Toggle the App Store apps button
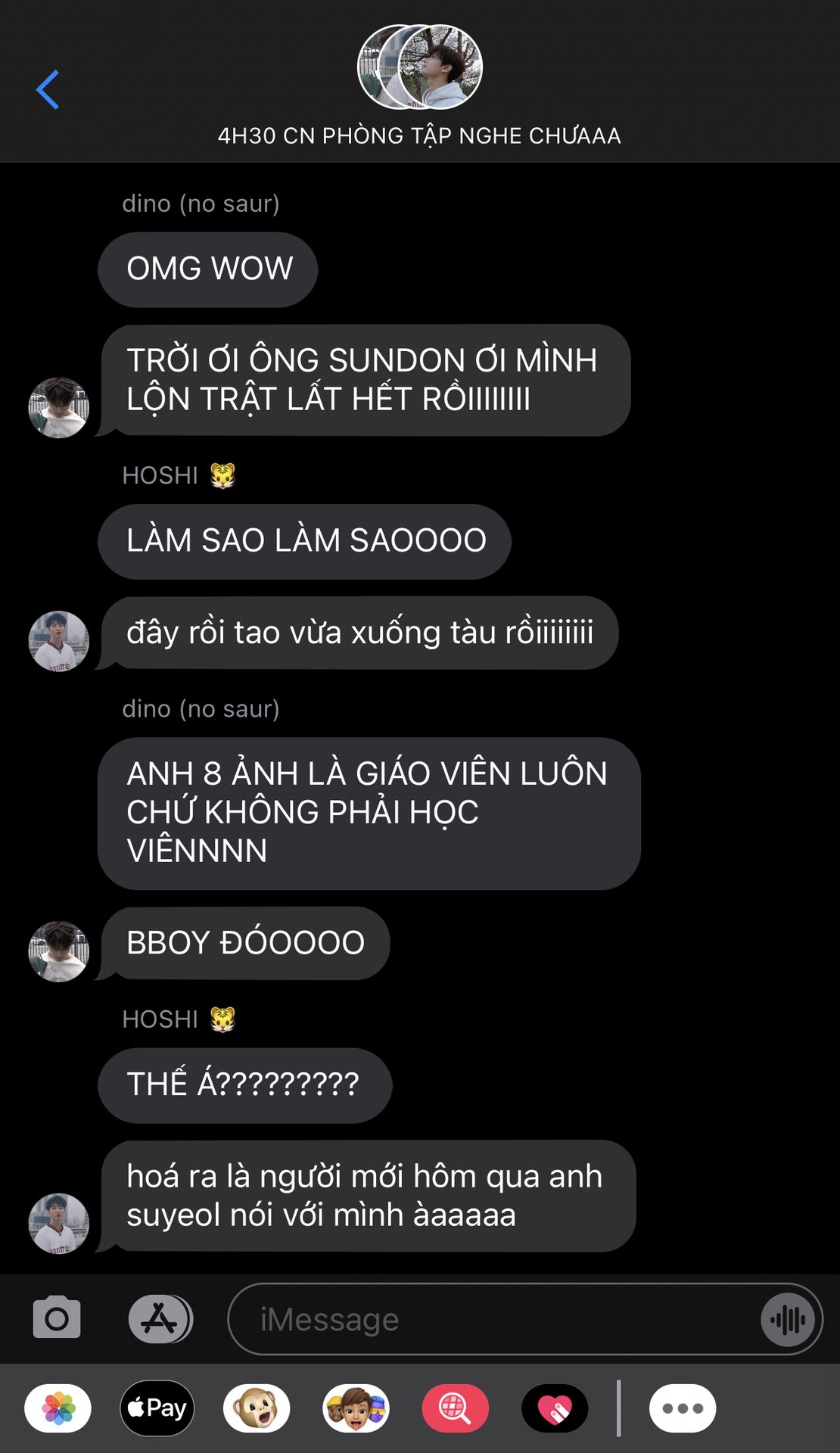Viewport: 840px width, 1453px height. [160, 1319]
